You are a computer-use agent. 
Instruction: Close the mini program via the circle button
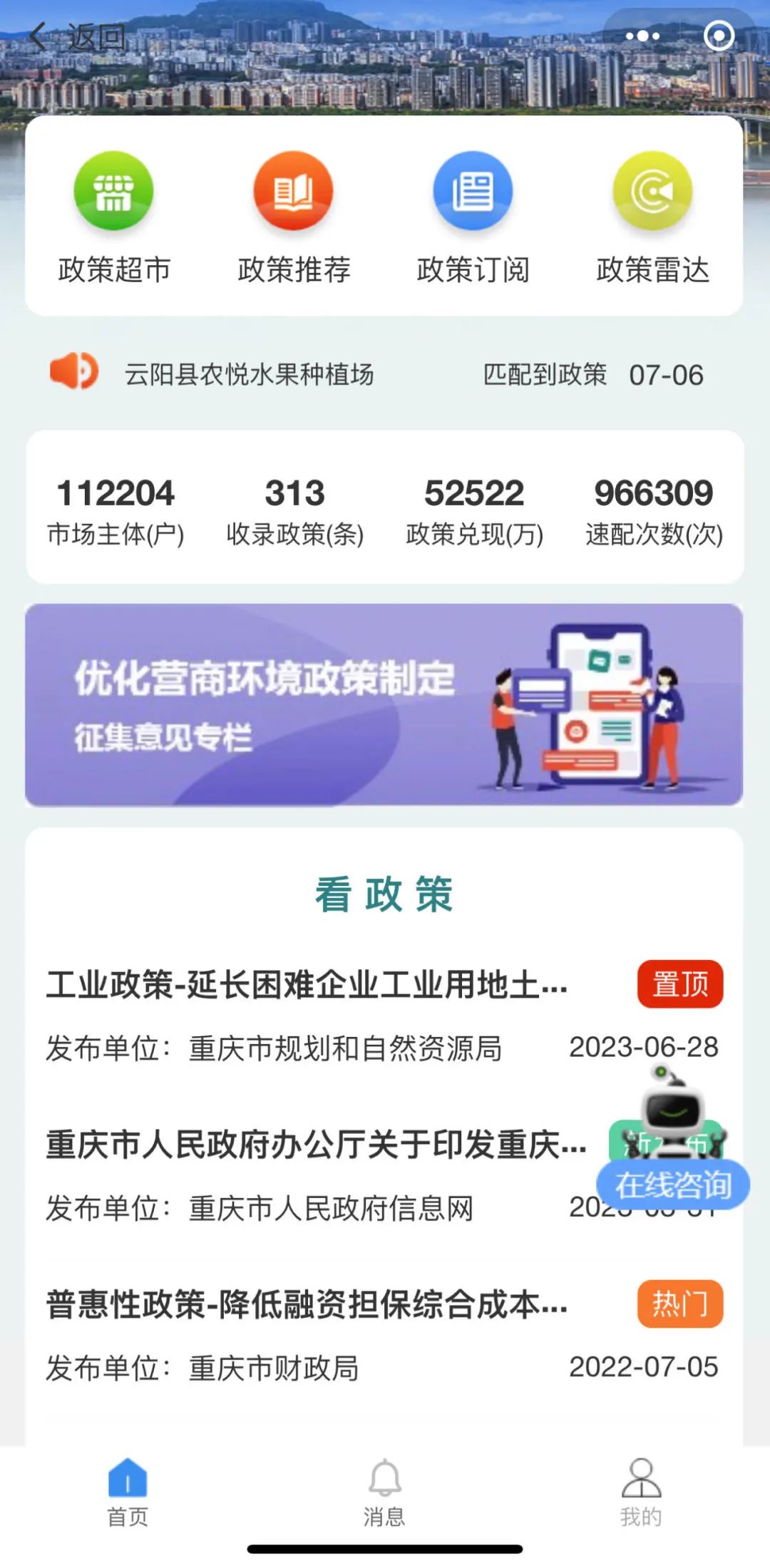[x=719, y=36]
